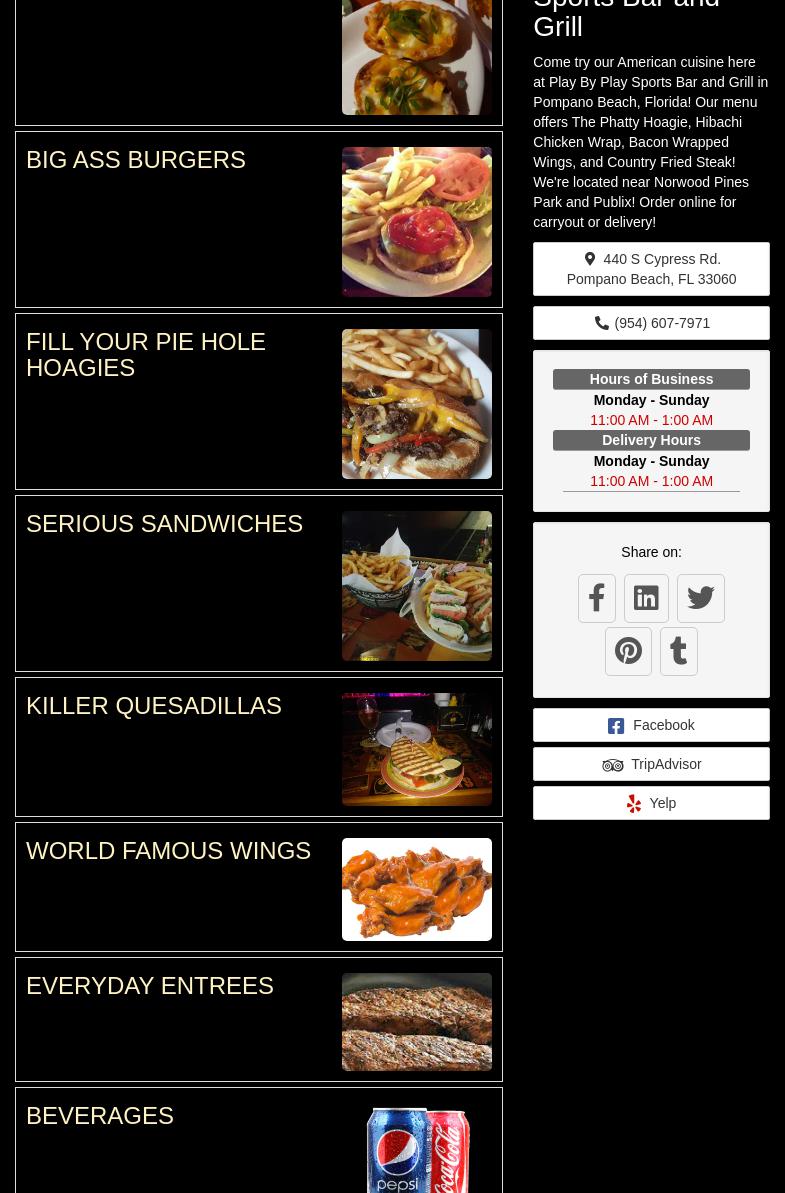Screen dimensions: 785x1193
Task: Share on Facebook via icon
Action: (x=597, y=598)
